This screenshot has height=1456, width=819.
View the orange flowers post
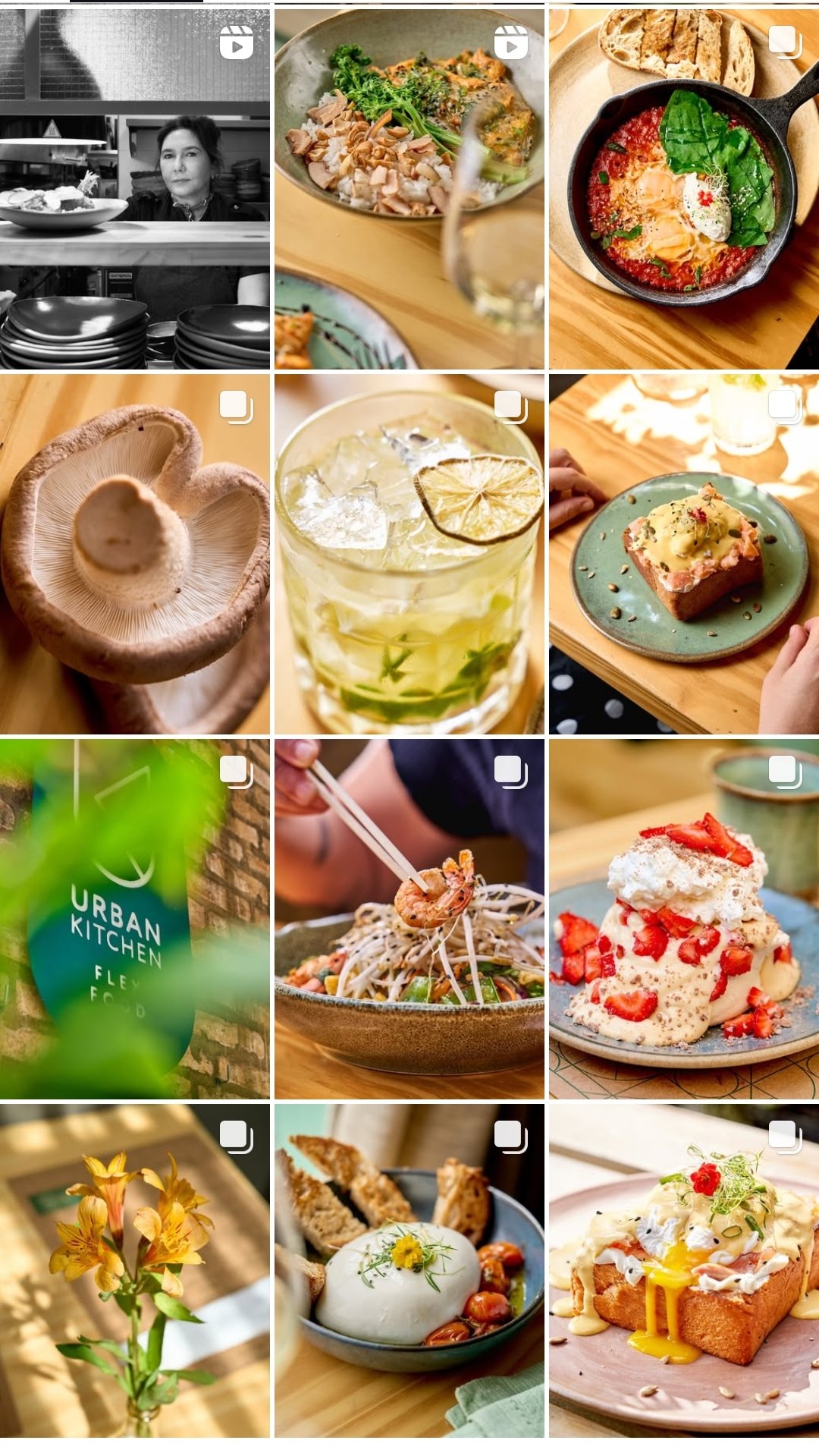[135, 1271]
